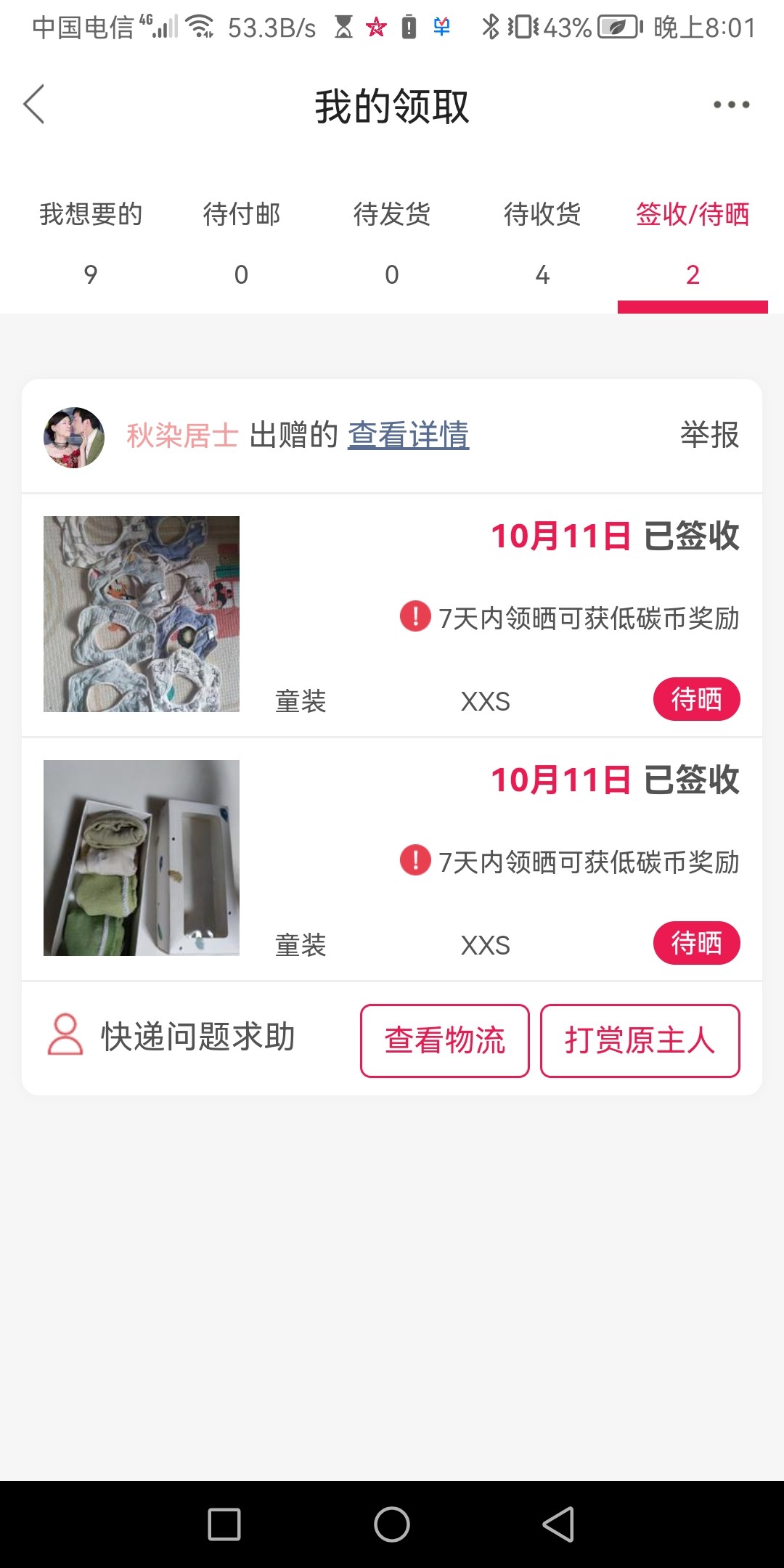Open recent apps from the navigation bar
Screen dimensions: 784x1568
point(224,1524)
